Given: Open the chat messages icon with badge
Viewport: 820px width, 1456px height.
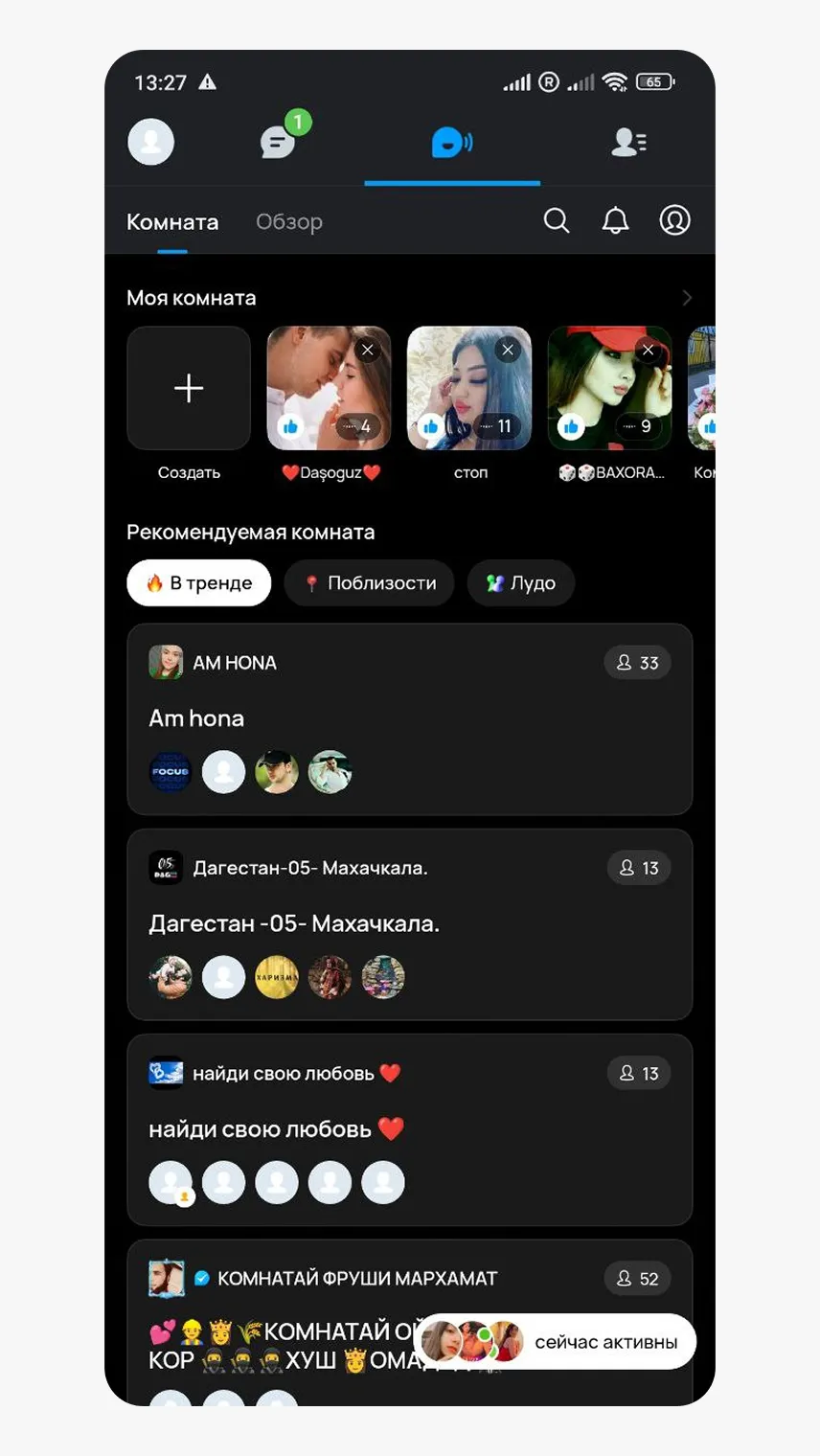Looking at the screenshot, I should 278,140.
